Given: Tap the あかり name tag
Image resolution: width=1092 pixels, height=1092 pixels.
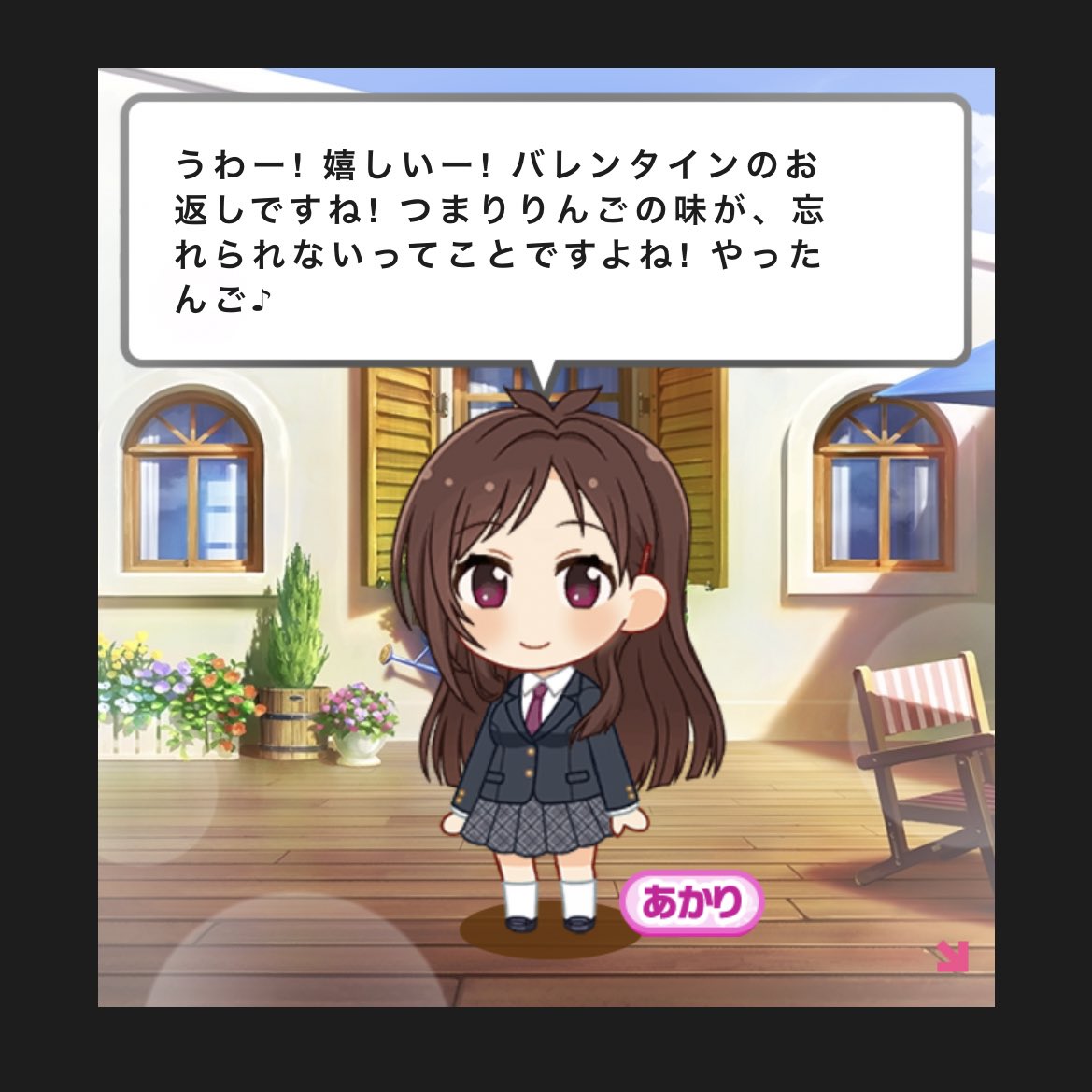Looking at the screenshot, I should pyautogui.click(x=692, y=902).
